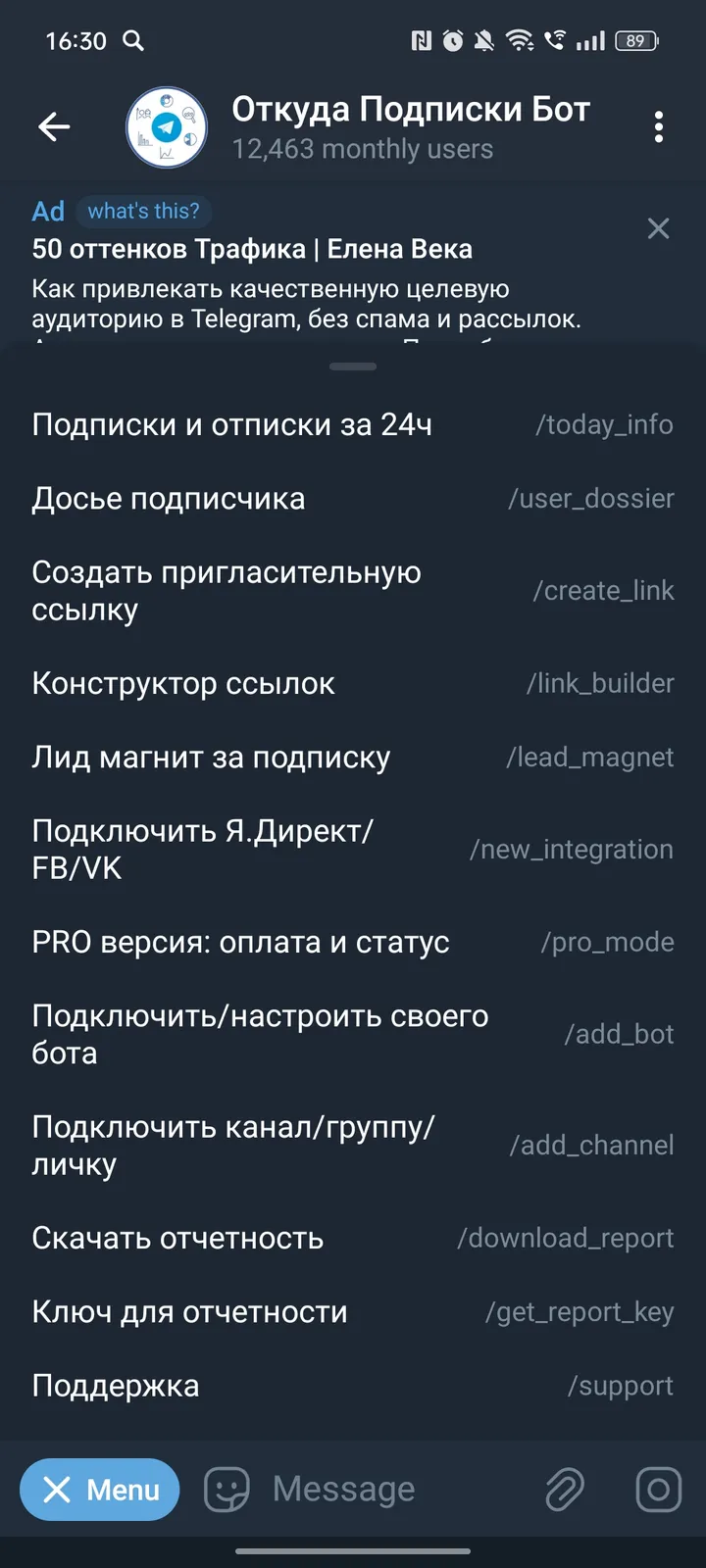The height and width of the screenshot is (1568, 706).
Task: Open Досье подписчика via /user_dossier
Action: click(x=353, y=498)
